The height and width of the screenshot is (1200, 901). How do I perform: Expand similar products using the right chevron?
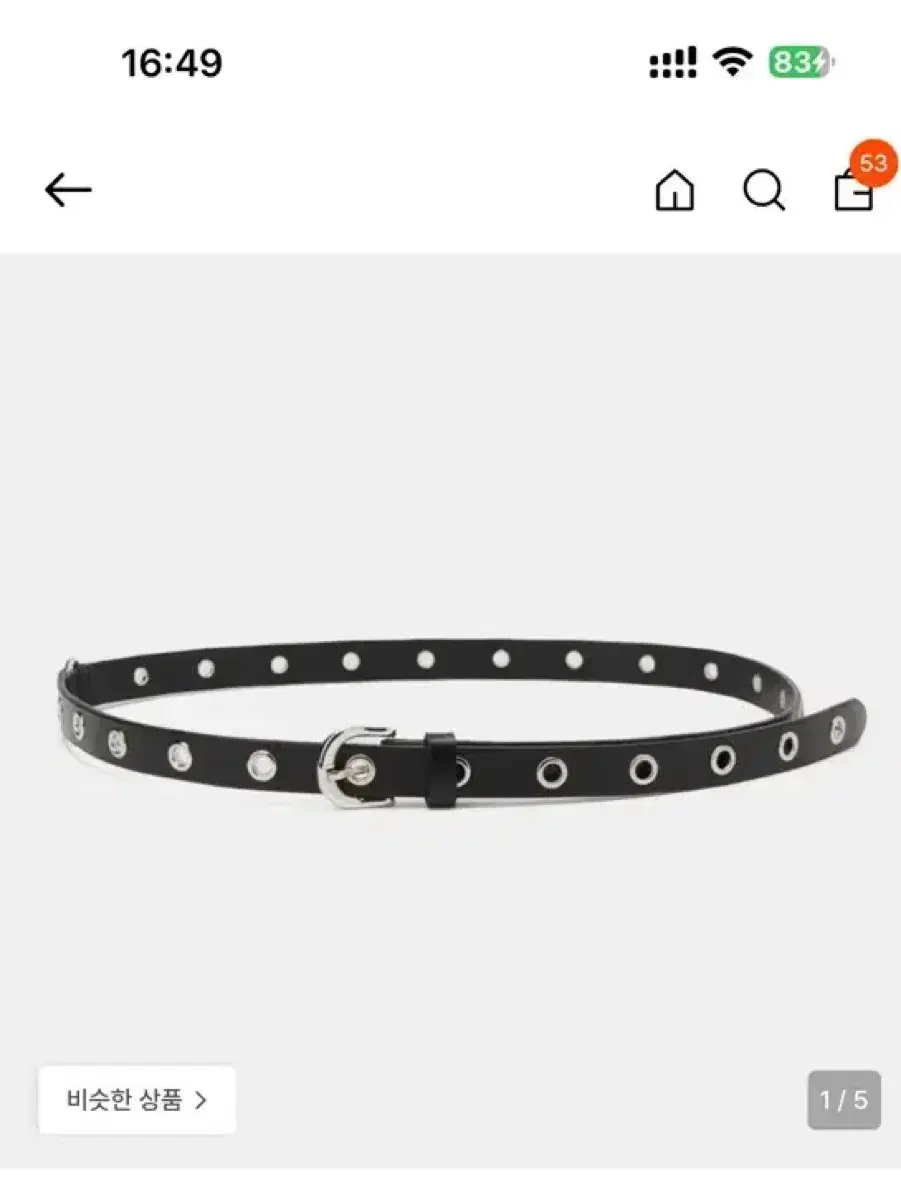point(199,1099)
